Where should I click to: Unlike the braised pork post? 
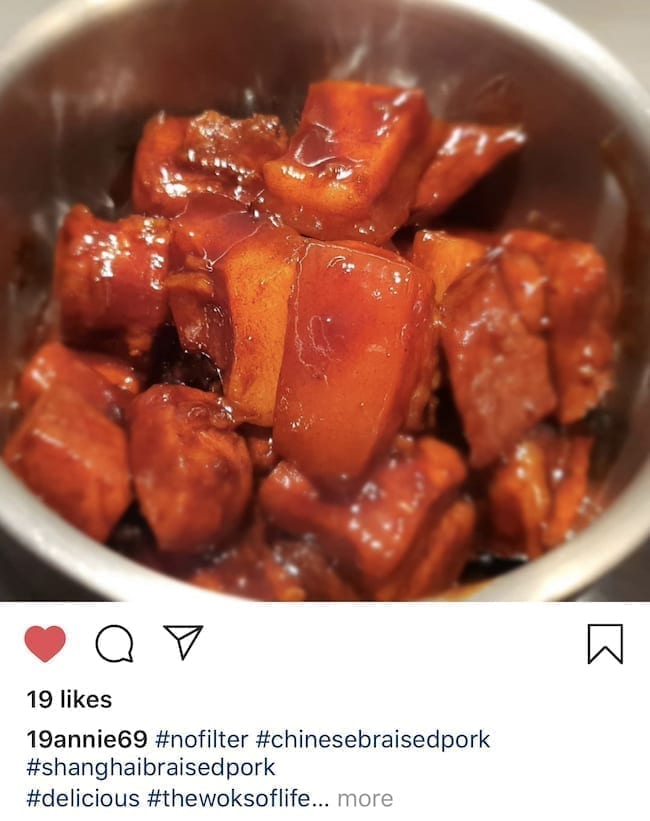45,644
